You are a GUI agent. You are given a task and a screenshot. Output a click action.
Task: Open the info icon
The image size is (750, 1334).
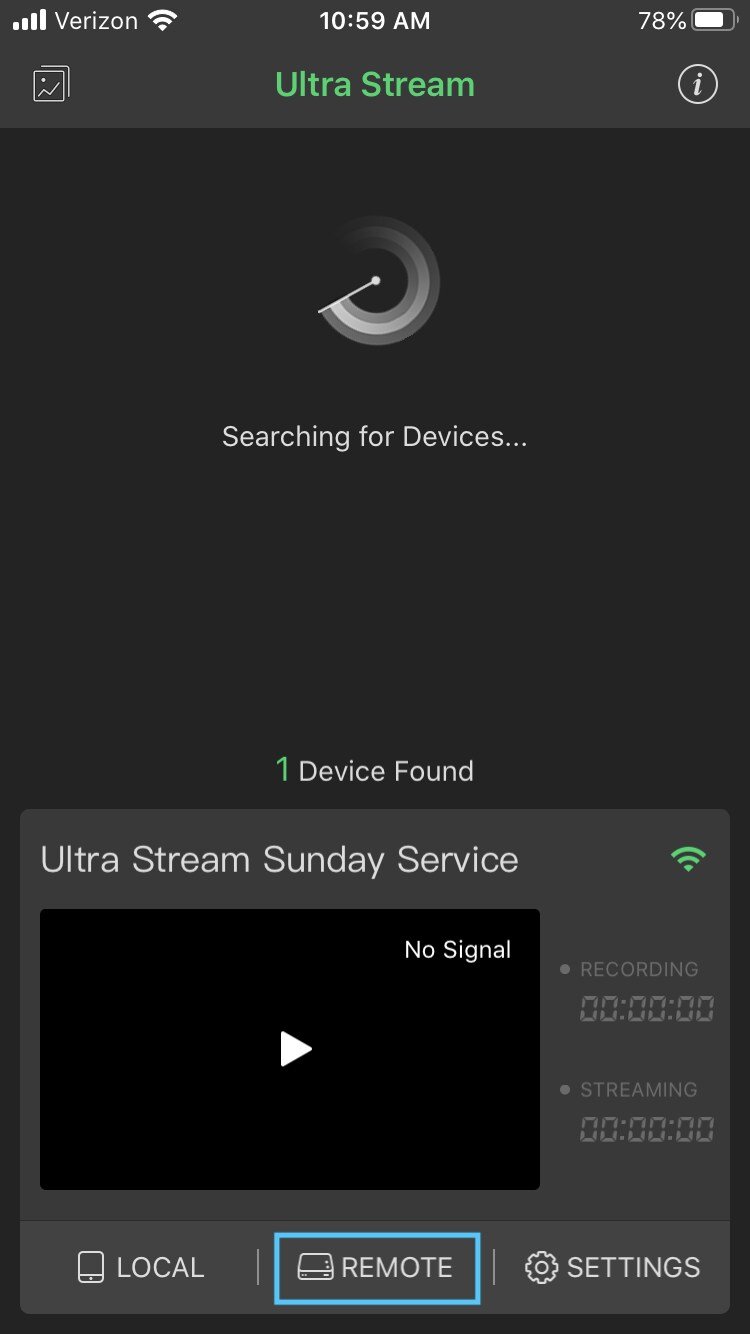tap(698, 85)
